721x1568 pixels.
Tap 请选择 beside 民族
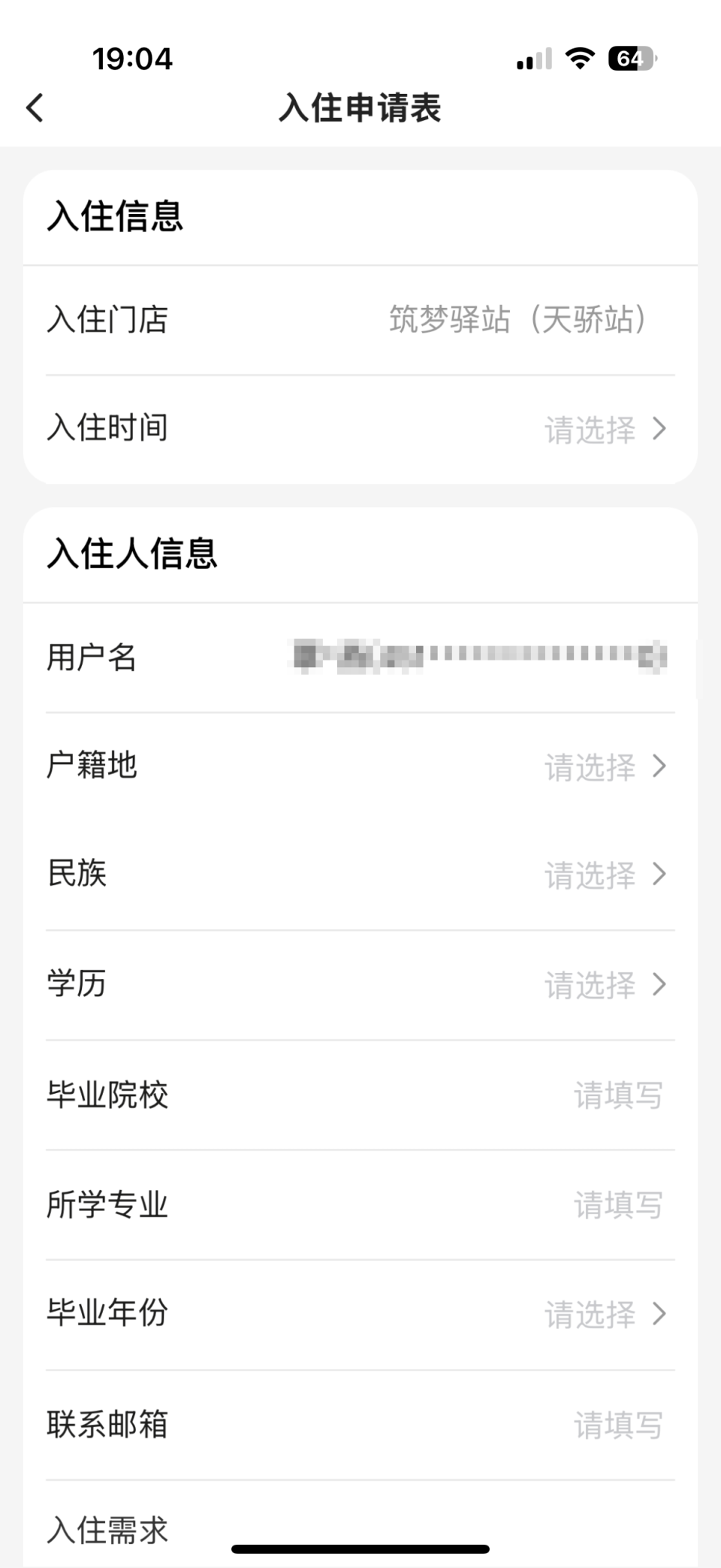click(592, 875)
